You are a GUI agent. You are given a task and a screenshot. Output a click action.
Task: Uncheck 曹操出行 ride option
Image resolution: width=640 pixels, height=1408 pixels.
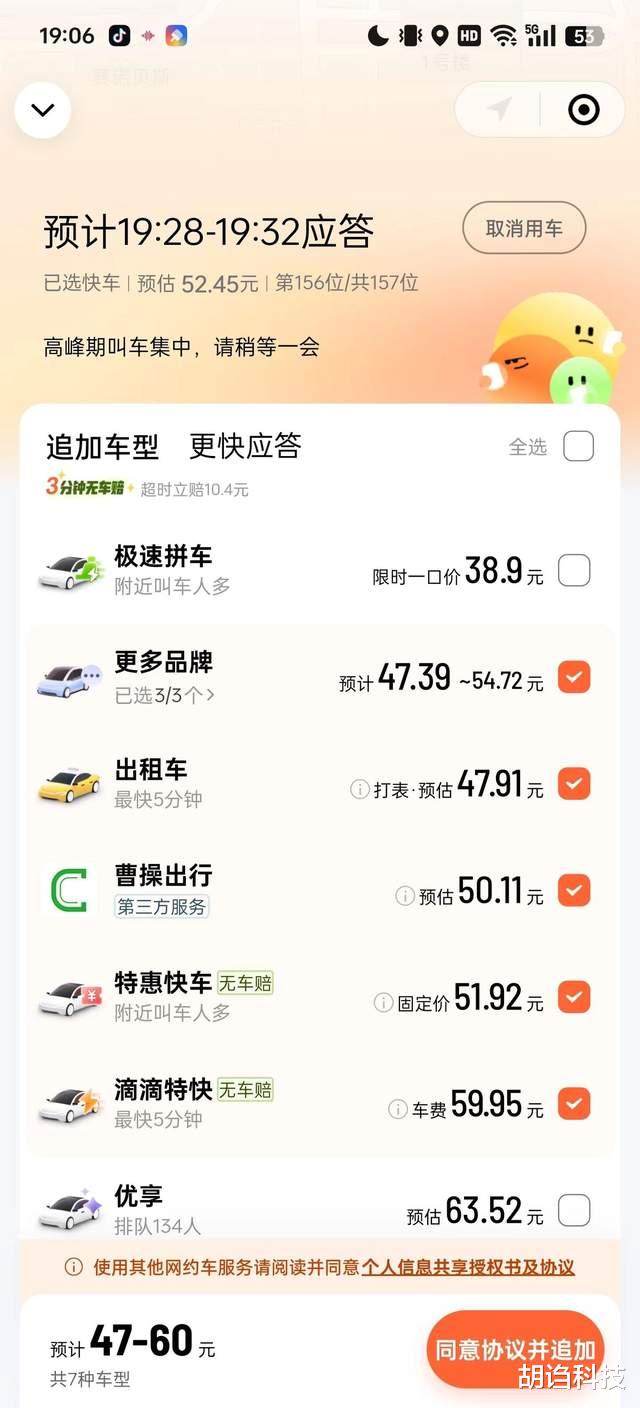574,890
